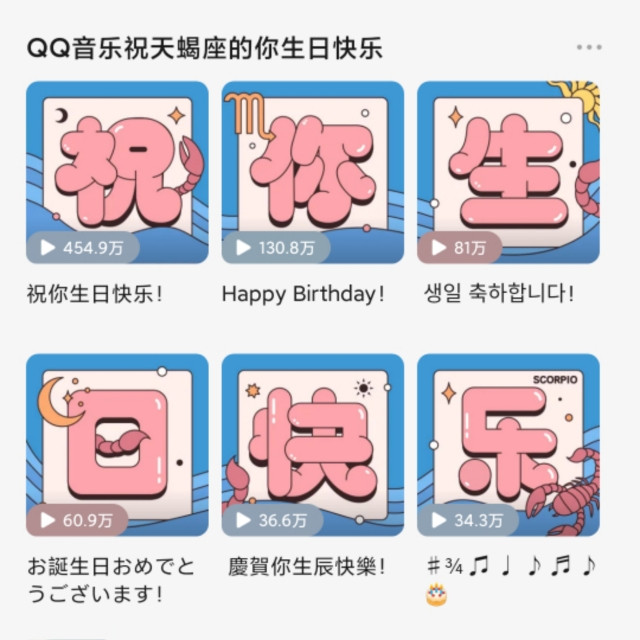The width and height of the screenshot is (640, 640).
Task: Play the Happy Birthday! playlist
Action: click(244, 247)
